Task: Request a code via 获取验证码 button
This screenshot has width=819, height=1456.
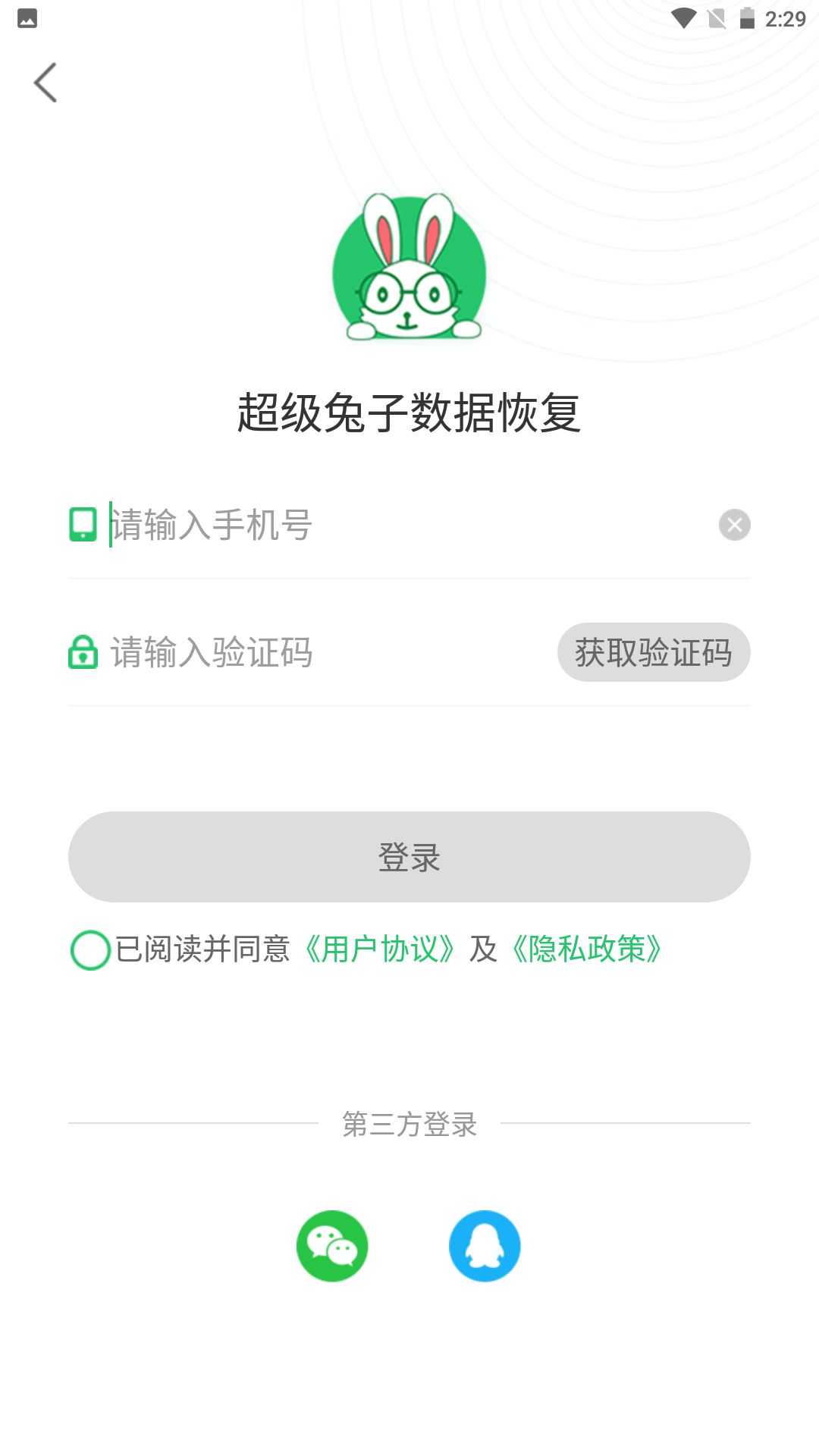Action: [x=654, y=651]
